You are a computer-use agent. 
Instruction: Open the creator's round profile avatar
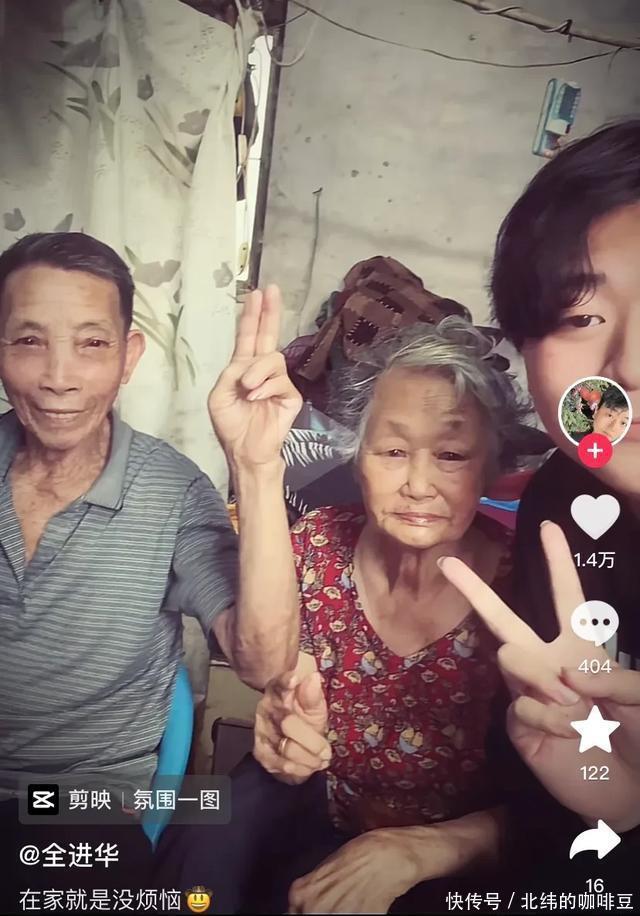(595, 410)
